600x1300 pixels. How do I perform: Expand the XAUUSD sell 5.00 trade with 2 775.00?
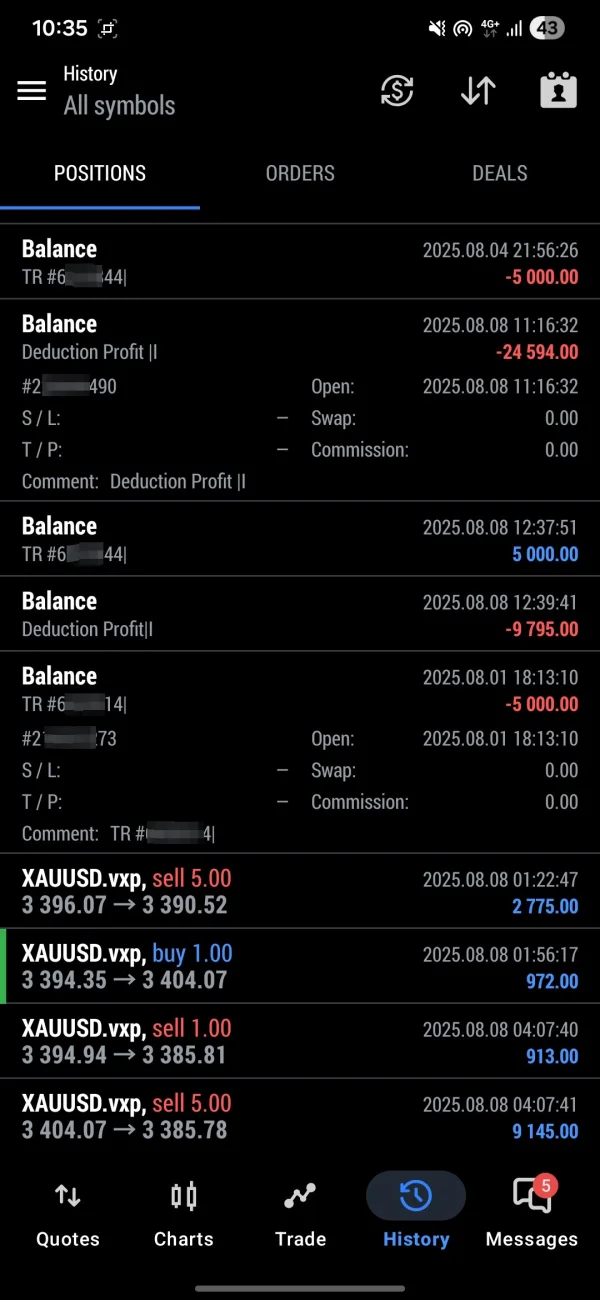(x=300, y=892)
